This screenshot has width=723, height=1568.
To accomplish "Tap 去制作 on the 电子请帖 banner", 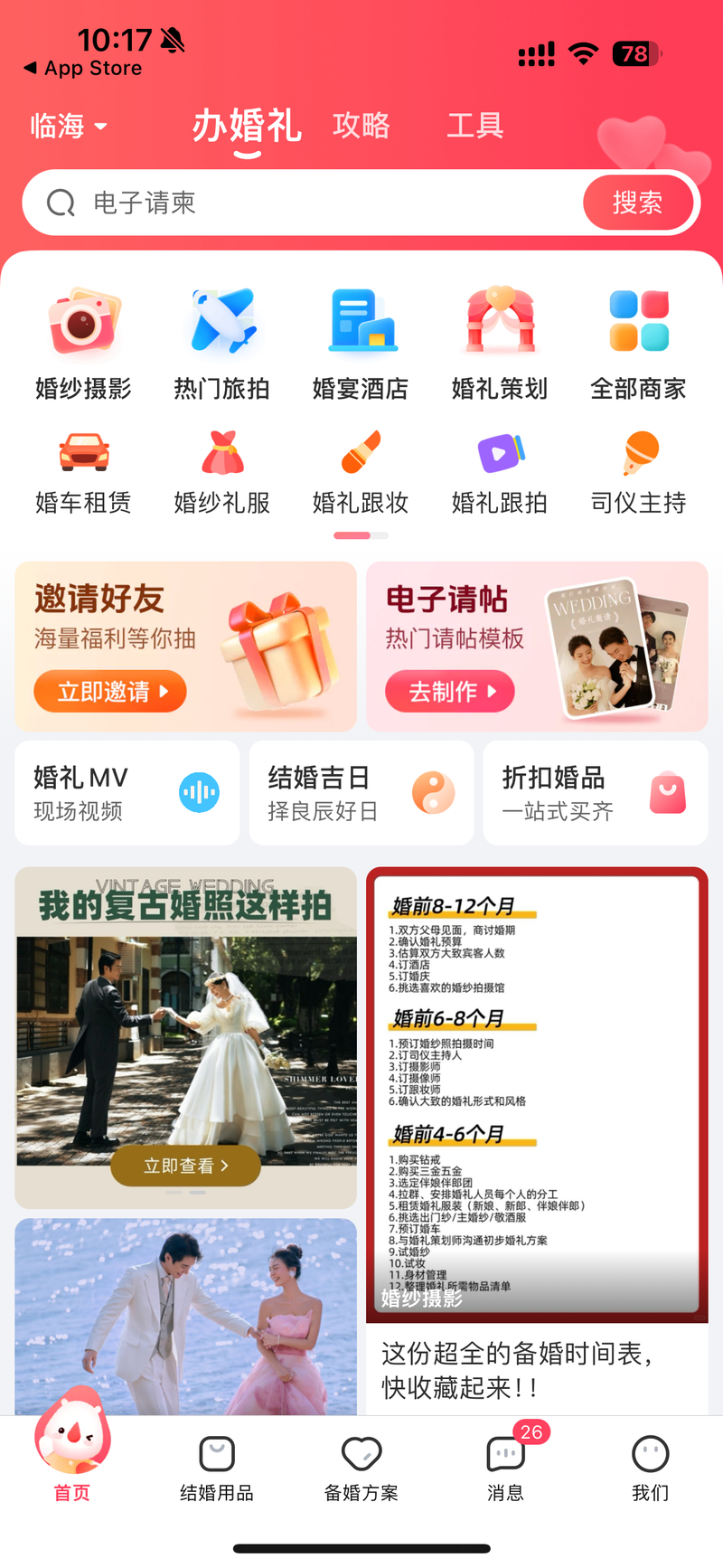I will [449, 692].
